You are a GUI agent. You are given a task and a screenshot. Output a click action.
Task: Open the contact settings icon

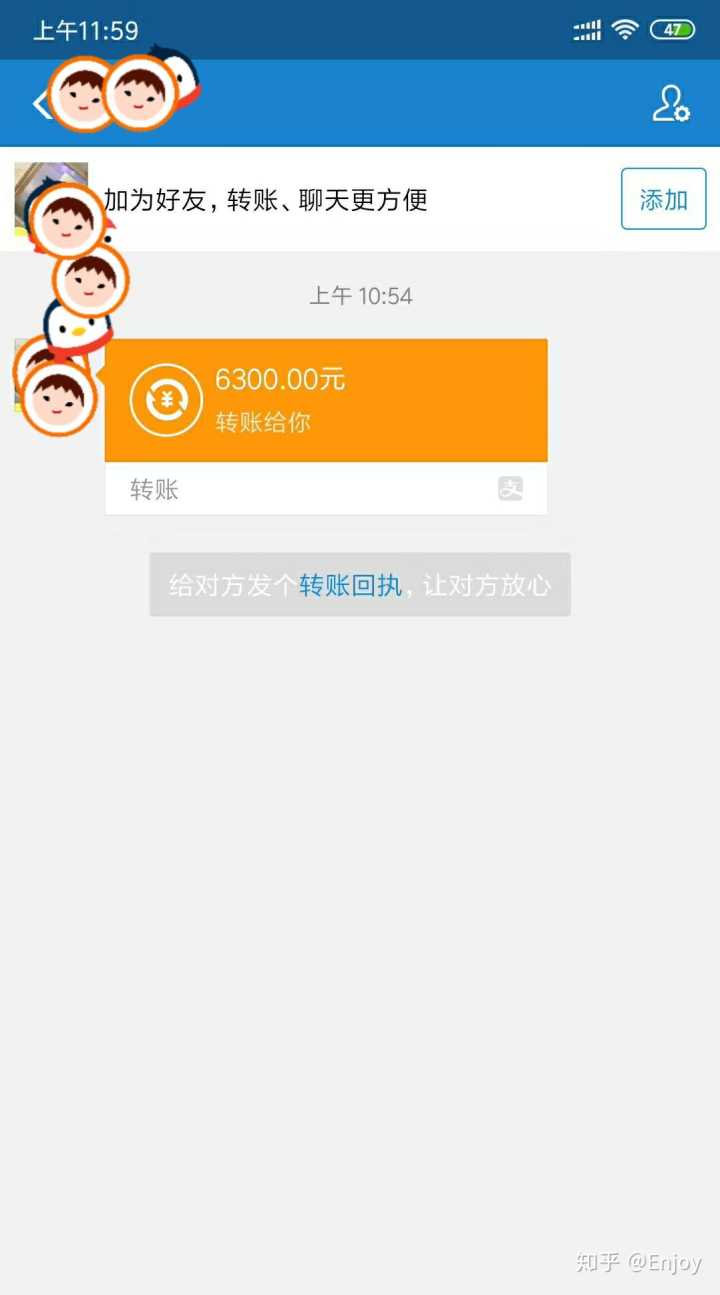click(670, 104)
